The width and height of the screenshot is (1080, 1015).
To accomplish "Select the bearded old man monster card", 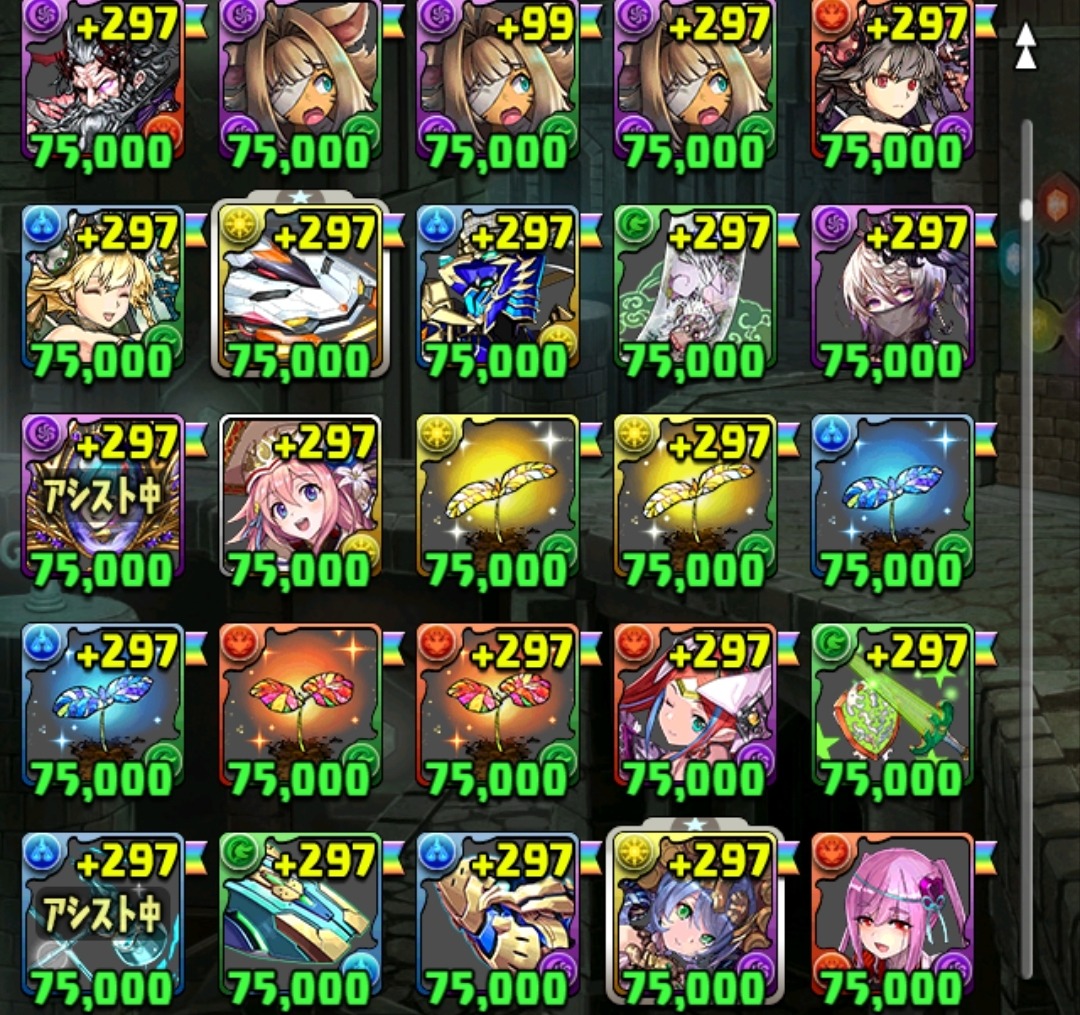I will 103,80.
